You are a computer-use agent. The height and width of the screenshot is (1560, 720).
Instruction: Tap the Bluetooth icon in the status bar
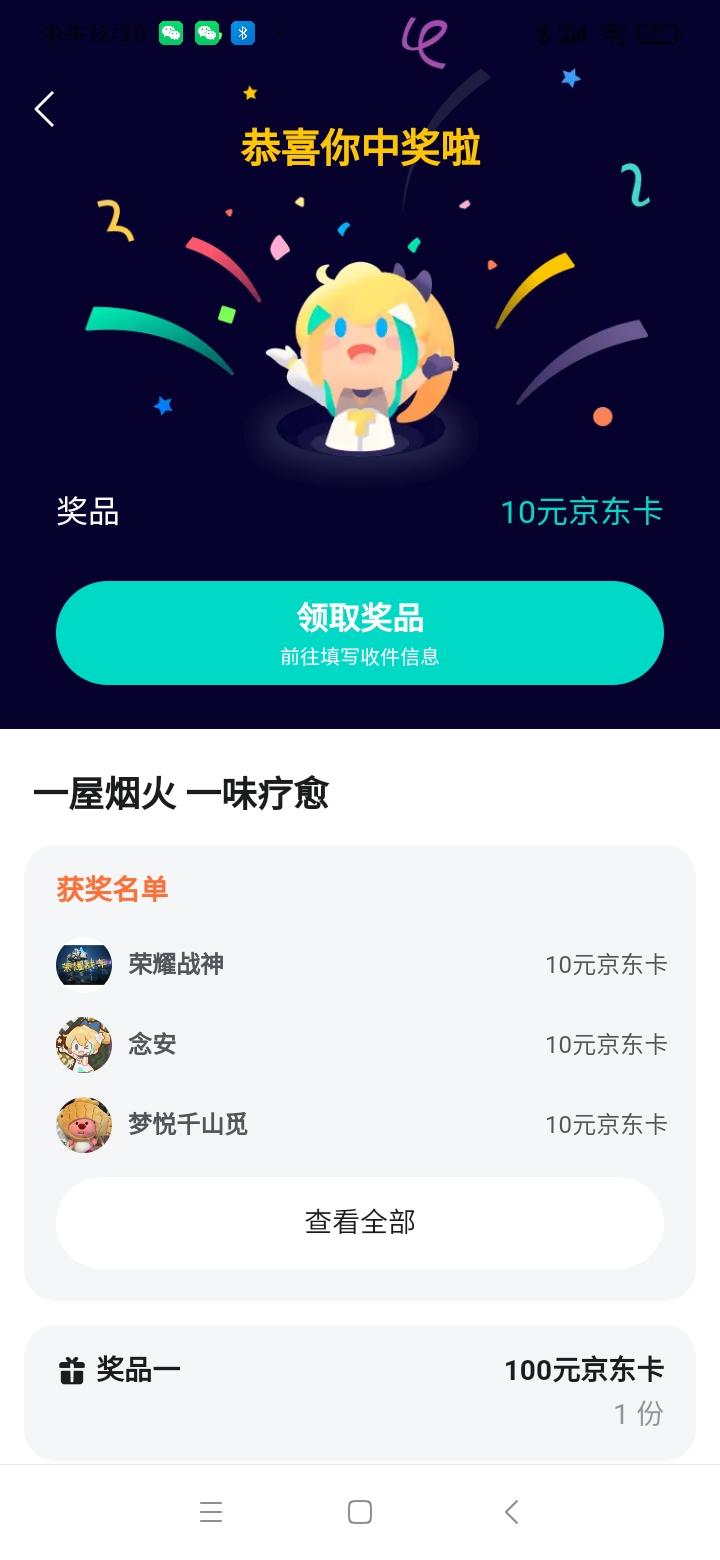pyautogui.click(x=243, y=32)
